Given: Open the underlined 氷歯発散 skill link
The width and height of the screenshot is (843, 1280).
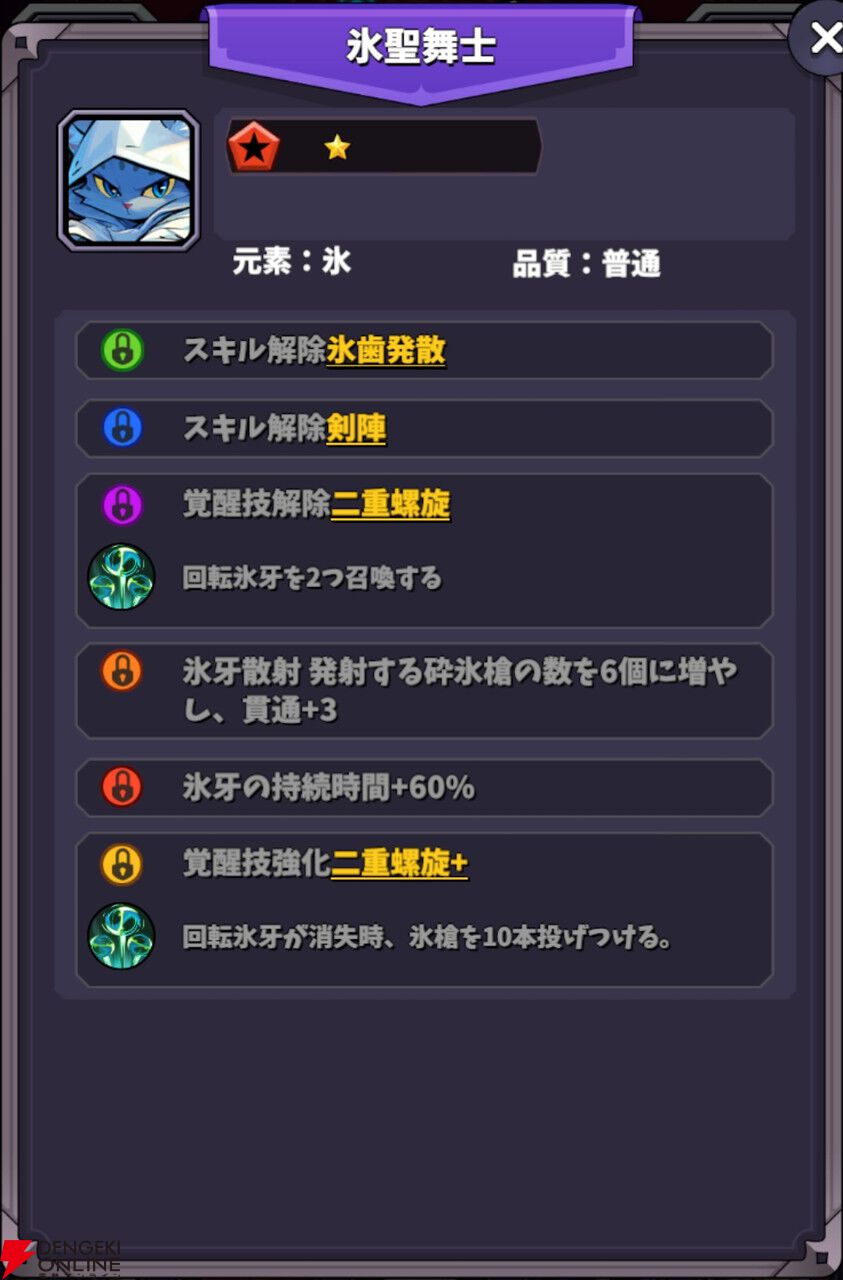Looking at the screenshot, I should tap(386, 351).
